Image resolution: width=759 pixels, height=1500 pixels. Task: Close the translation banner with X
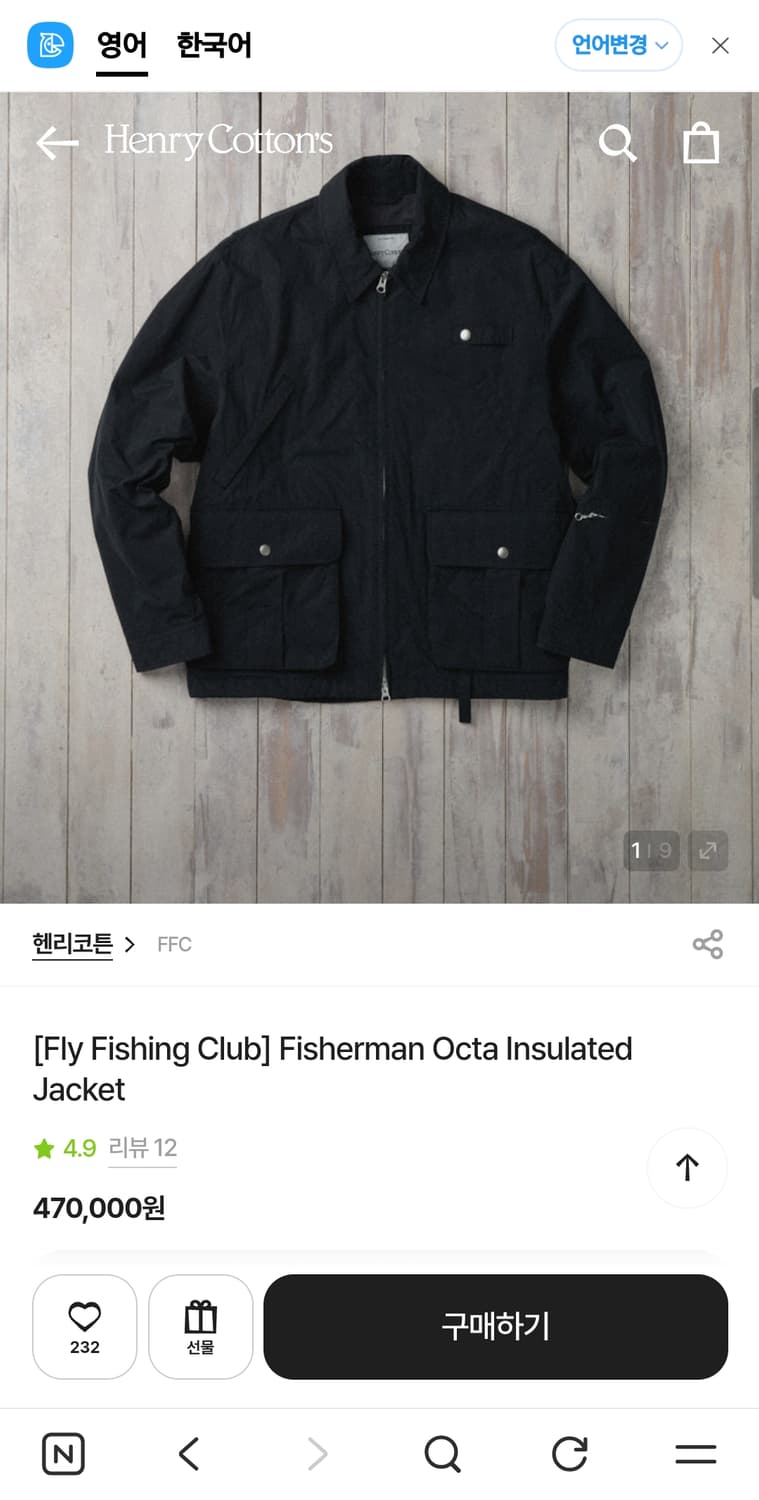[720, 45]
